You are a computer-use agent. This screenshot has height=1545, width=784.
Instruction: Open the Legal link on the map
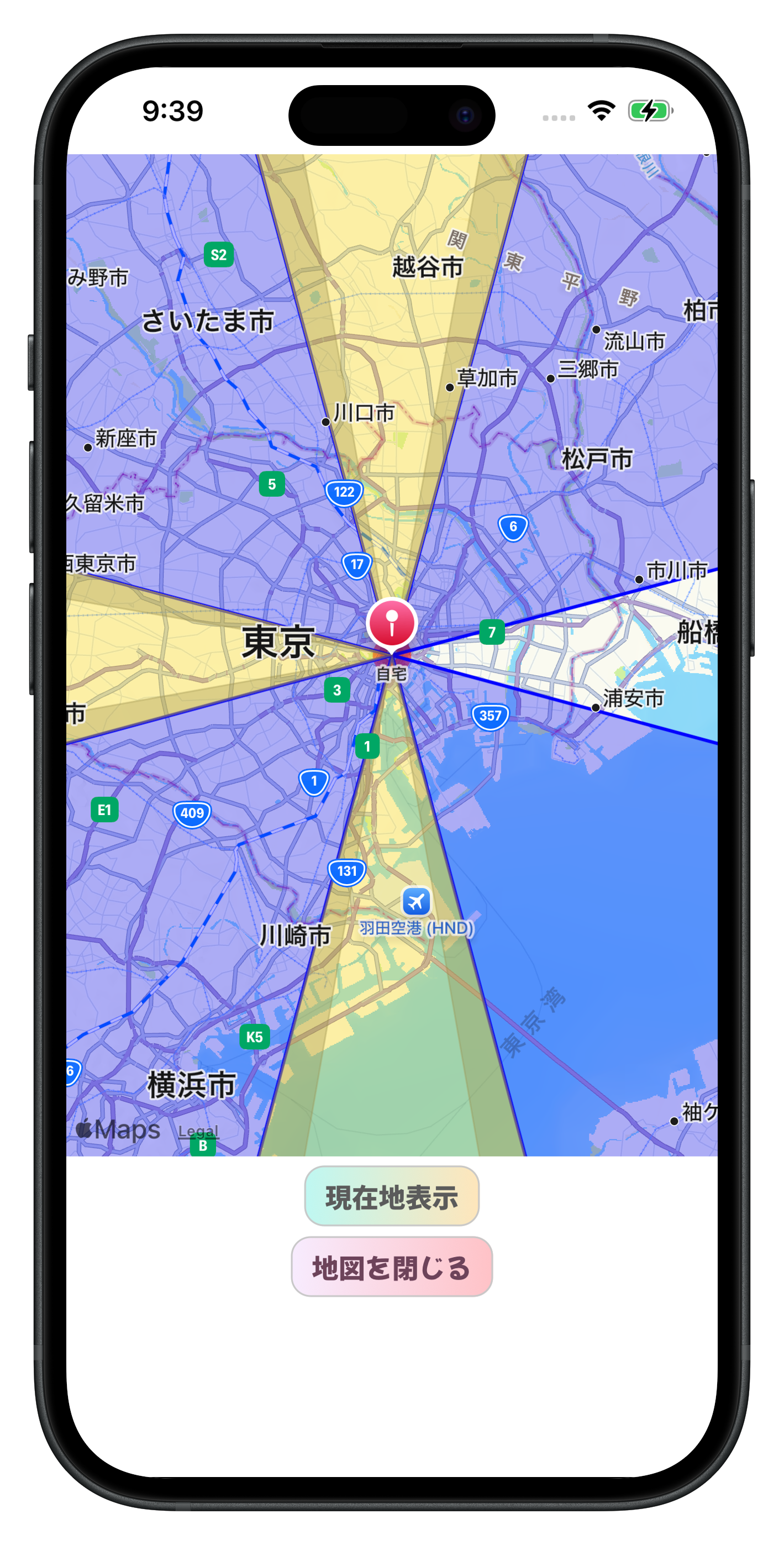coord(198,1131)
